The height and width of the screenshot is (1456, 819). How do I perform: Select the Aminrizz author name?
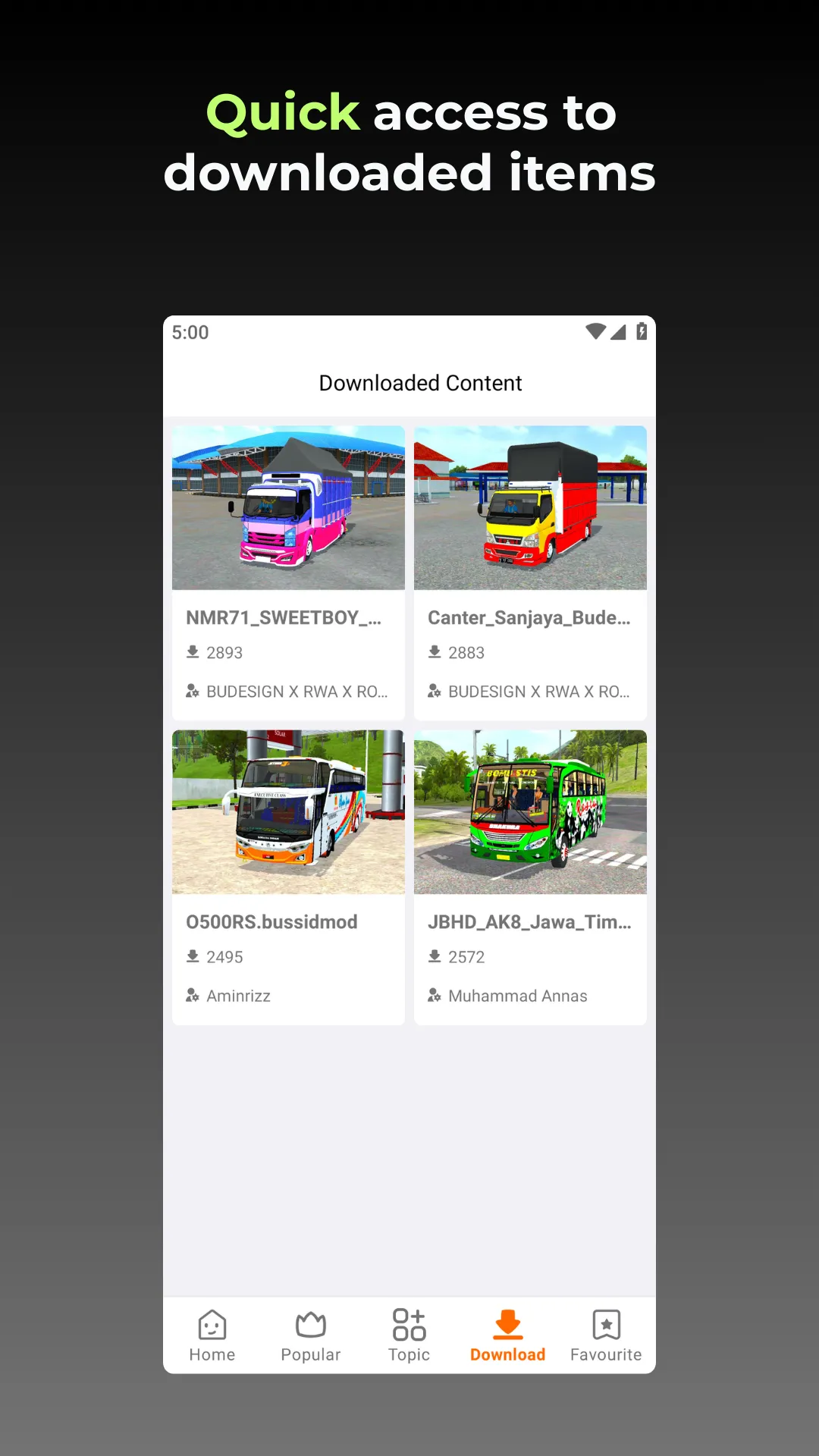click(x=238, y=995)
